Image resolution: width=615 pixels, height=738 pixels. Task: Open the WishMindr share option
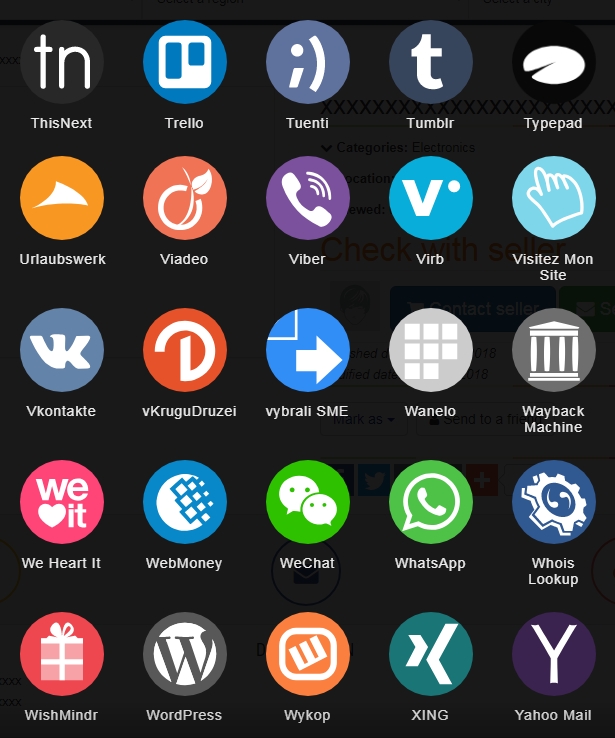click(62, 654)
